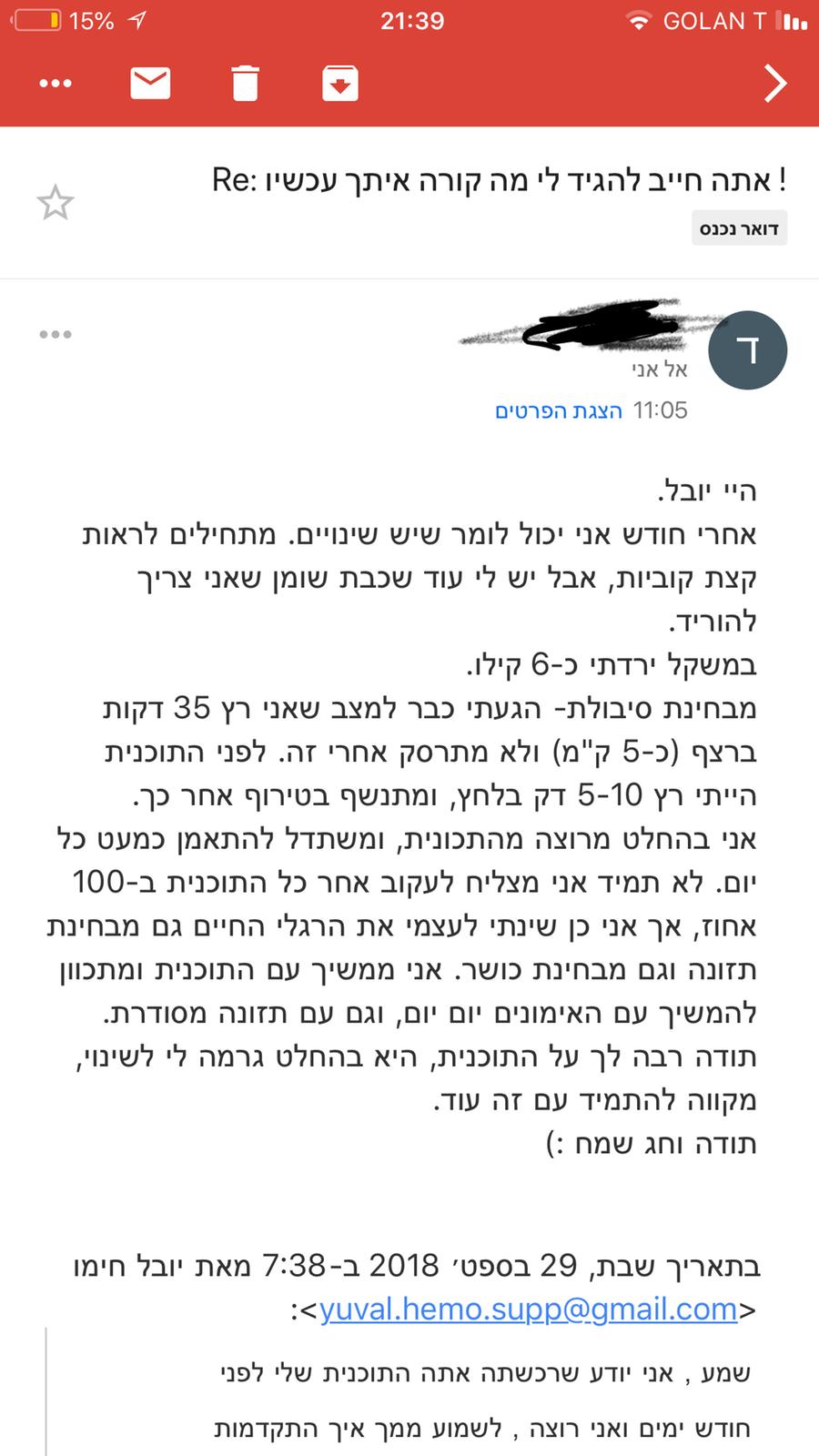Open the yuval.hemo.supp@gmail.com address link
This screenshot has width=819, height=1456.
pos(528,1309)
